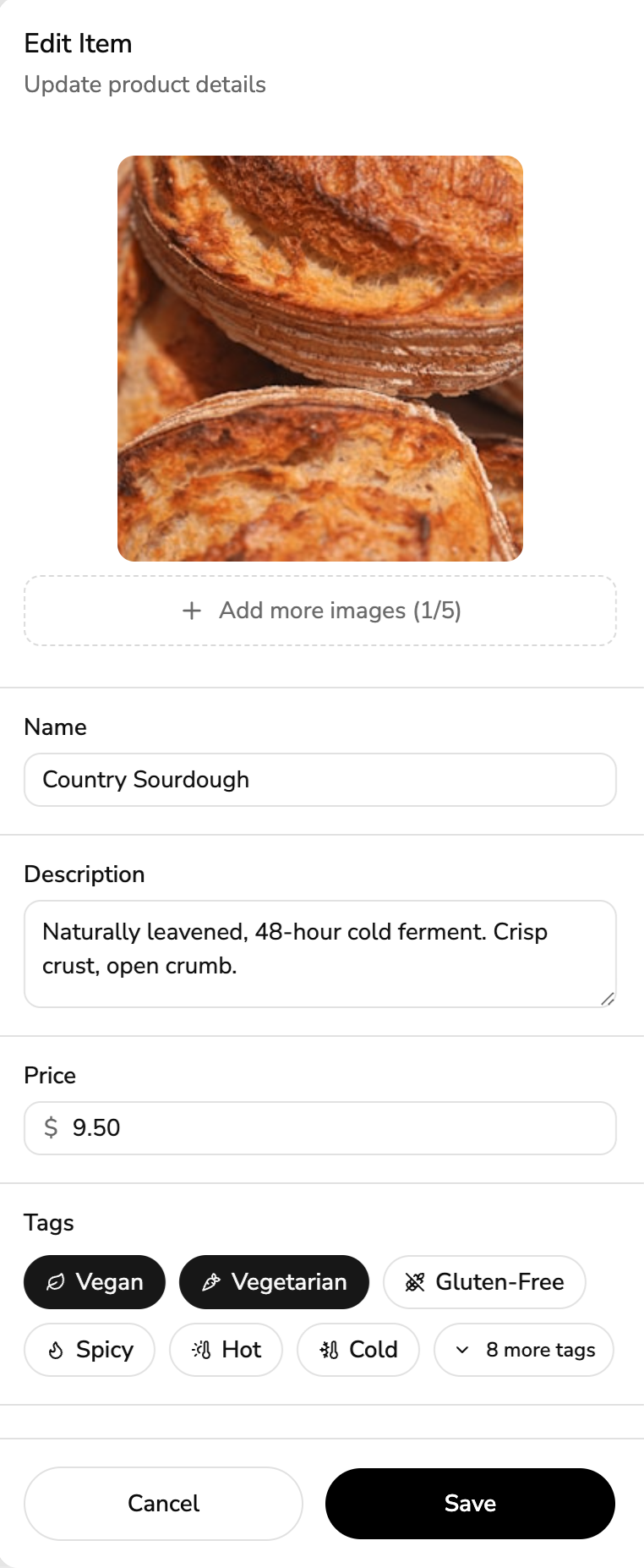Select the Spicy tag
This screenshot has width=644, height=1568.
(x=90, y=1350)
